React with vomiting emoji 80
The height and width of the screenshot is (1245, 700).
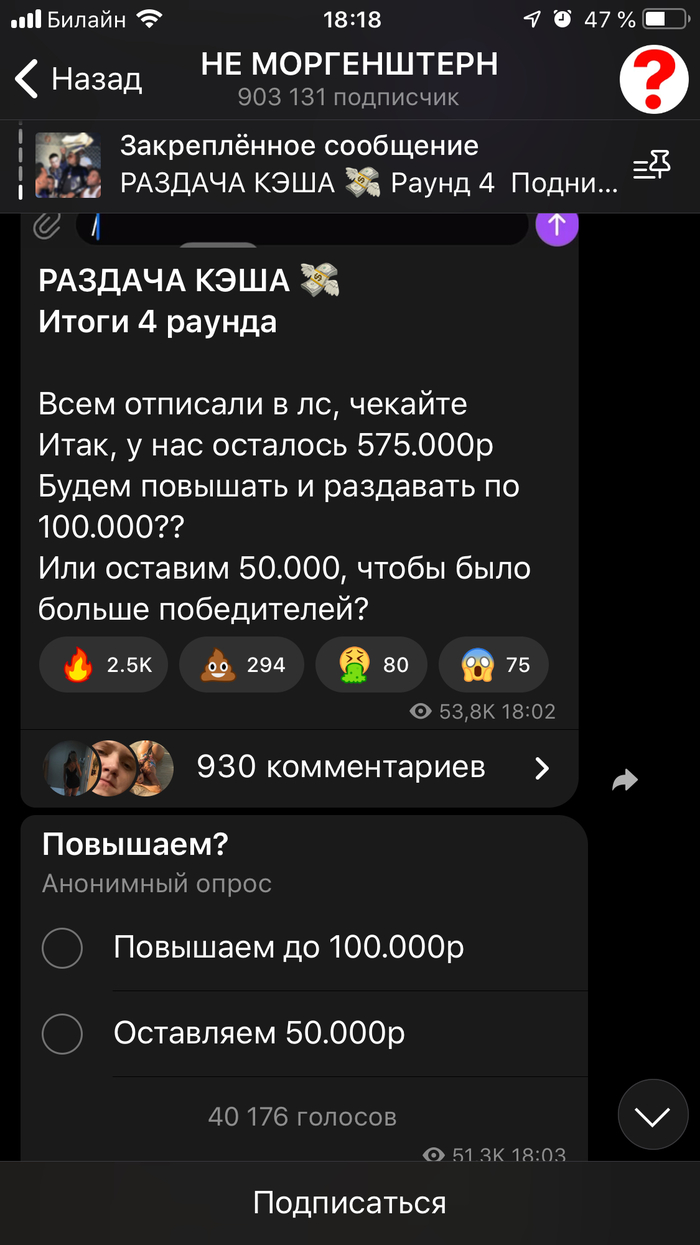pos(371,665)
